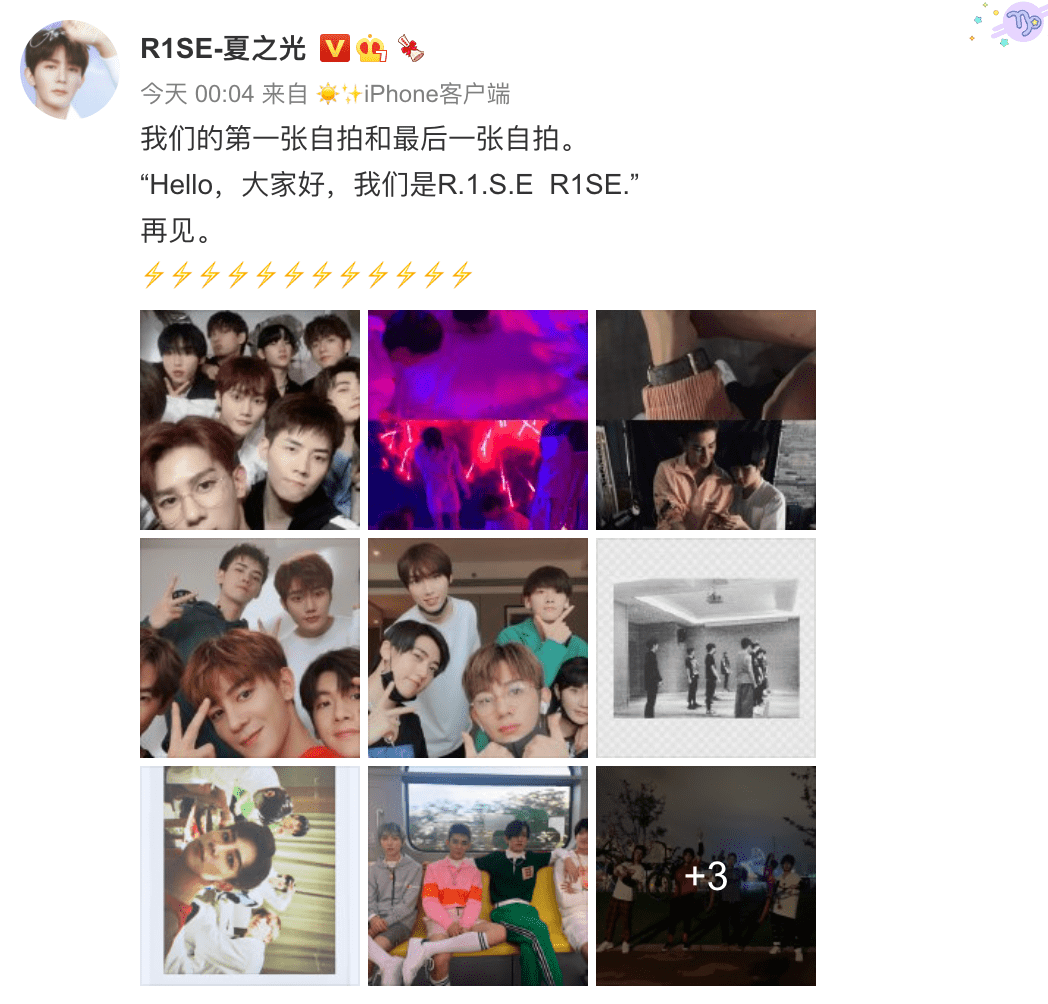The width and height of the screenshot is (1048, 1004).
Task: View the selfie with the teal jacket
Action: tap(478, 648)
